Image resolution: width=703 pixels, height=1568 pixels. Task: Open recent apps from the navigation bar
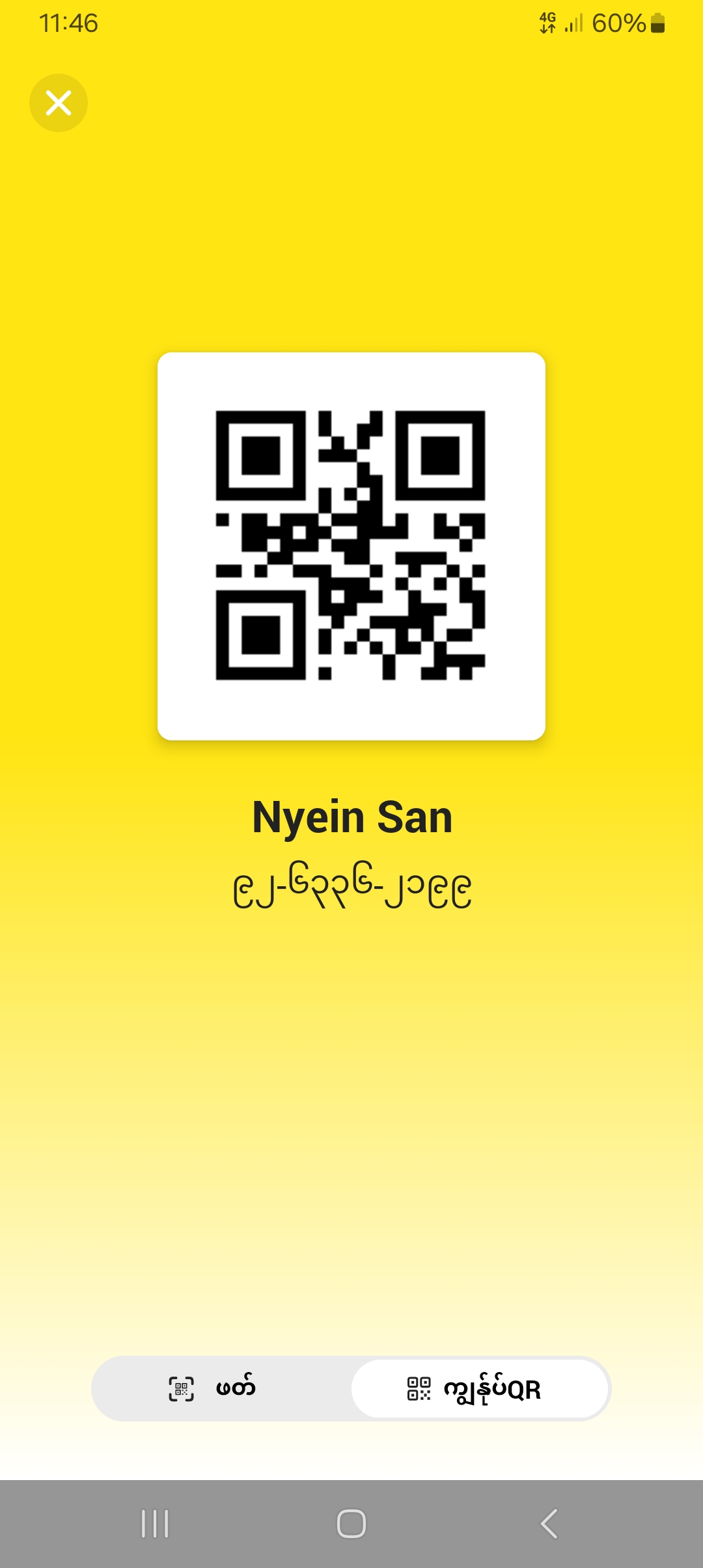[155, 1524]
